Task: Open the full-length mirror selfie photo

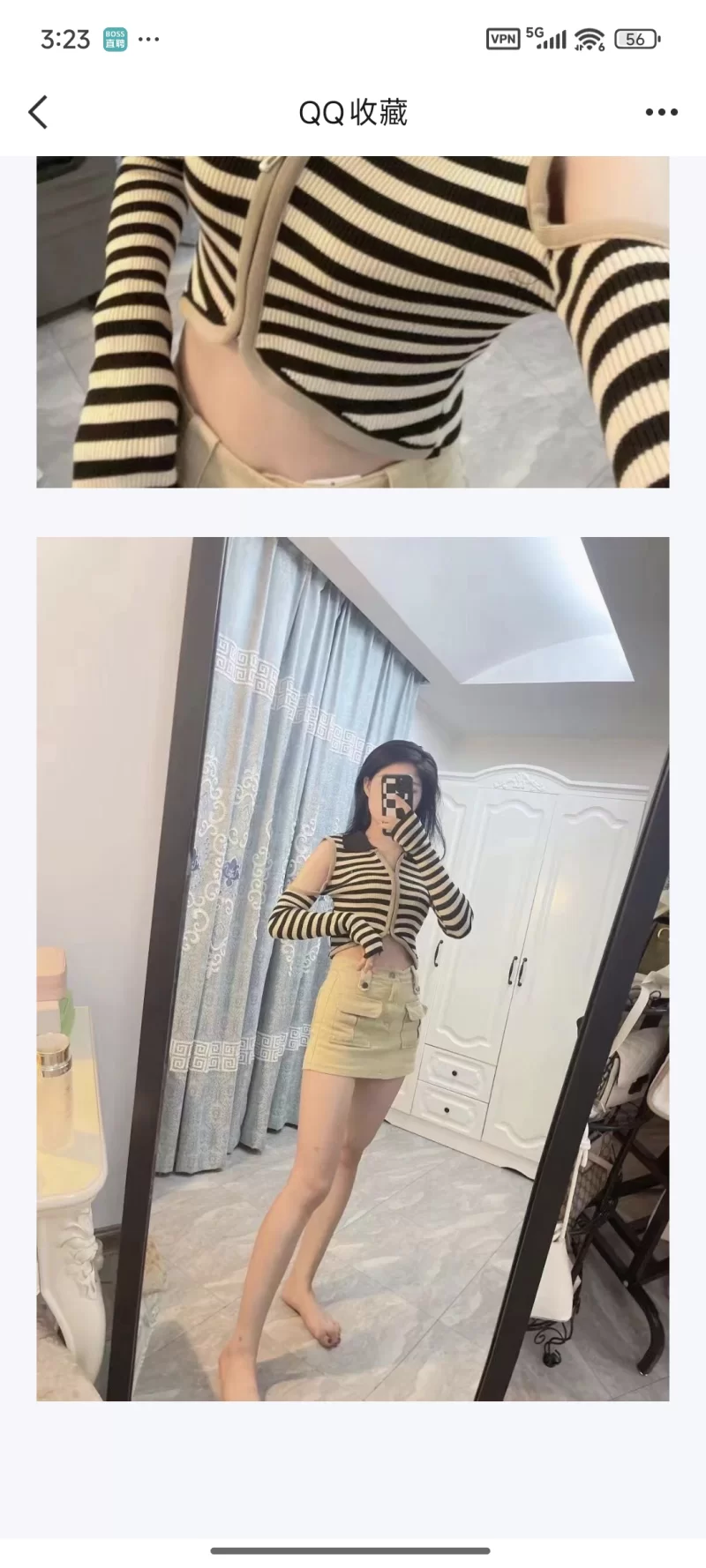Action: [353, 968]
